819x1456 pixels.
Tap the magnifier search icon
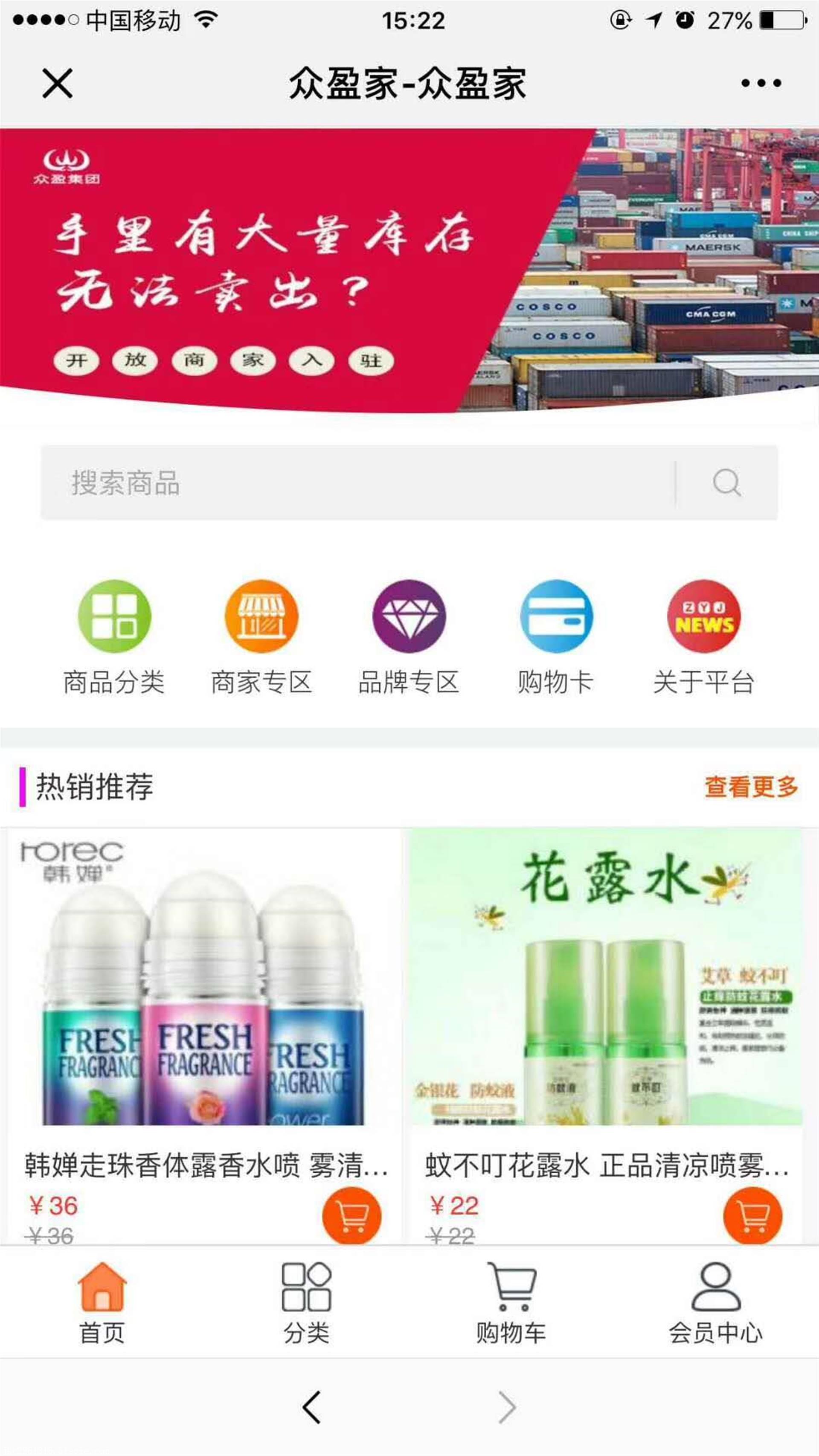tap(727, 483)
